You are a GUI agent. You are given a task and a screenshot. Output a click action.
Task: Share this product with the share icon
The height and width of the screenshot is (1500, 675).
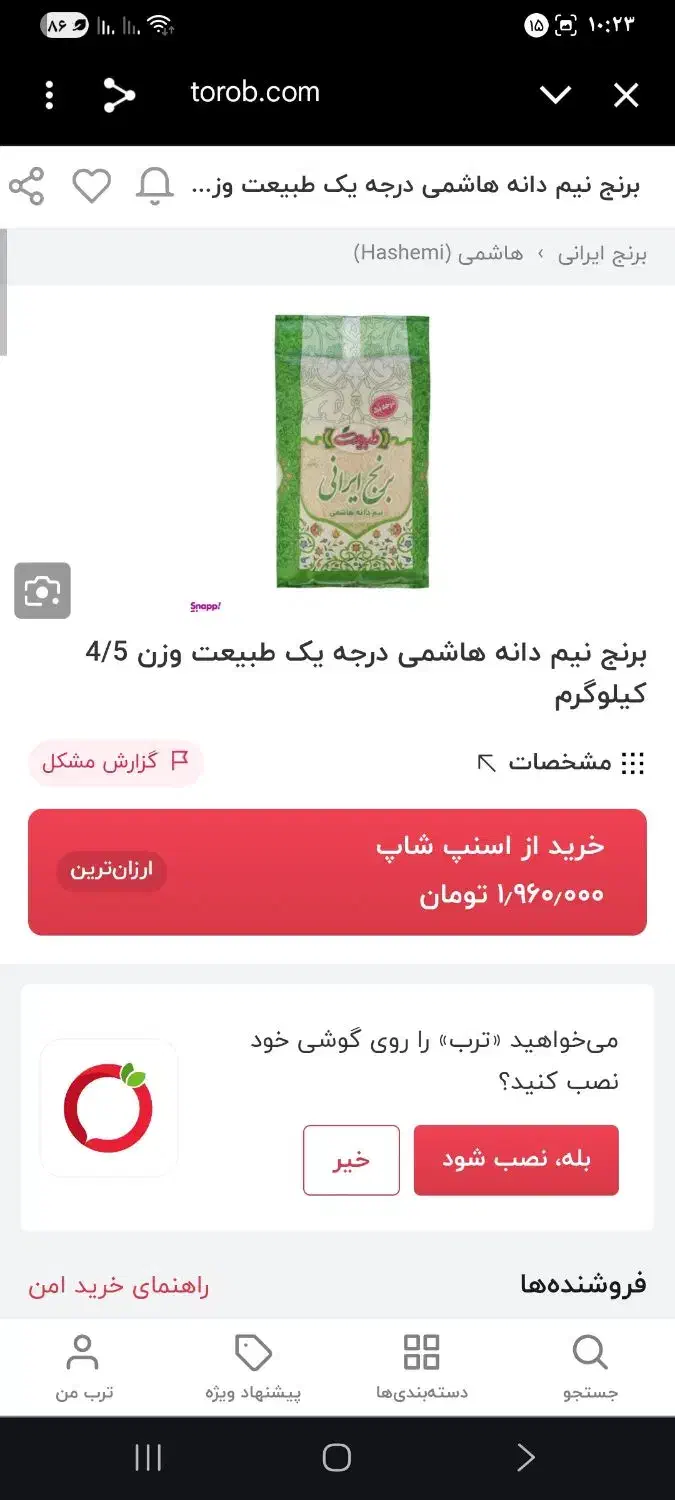pos(27,186)
